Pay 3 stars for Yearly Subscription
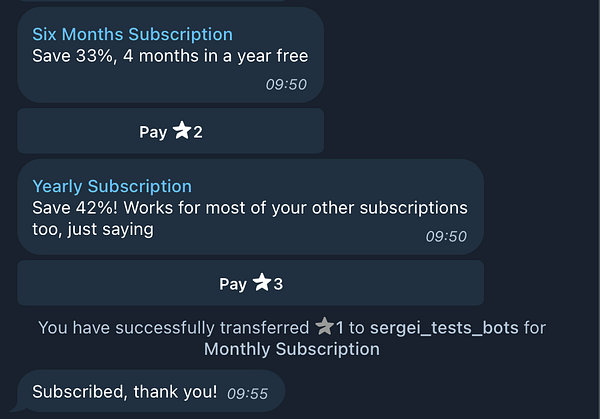 [x=250, y=284]
